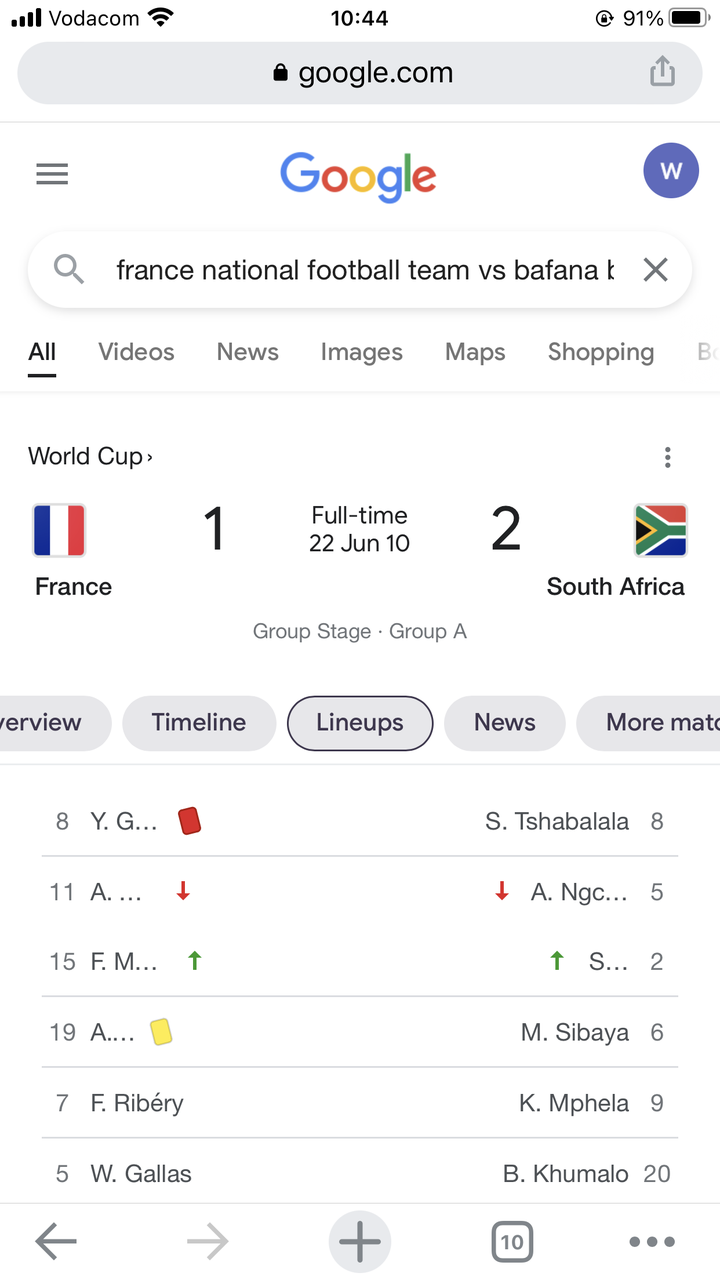Select the News chip under the score
720x1280 pixels.
click(505, 722)
